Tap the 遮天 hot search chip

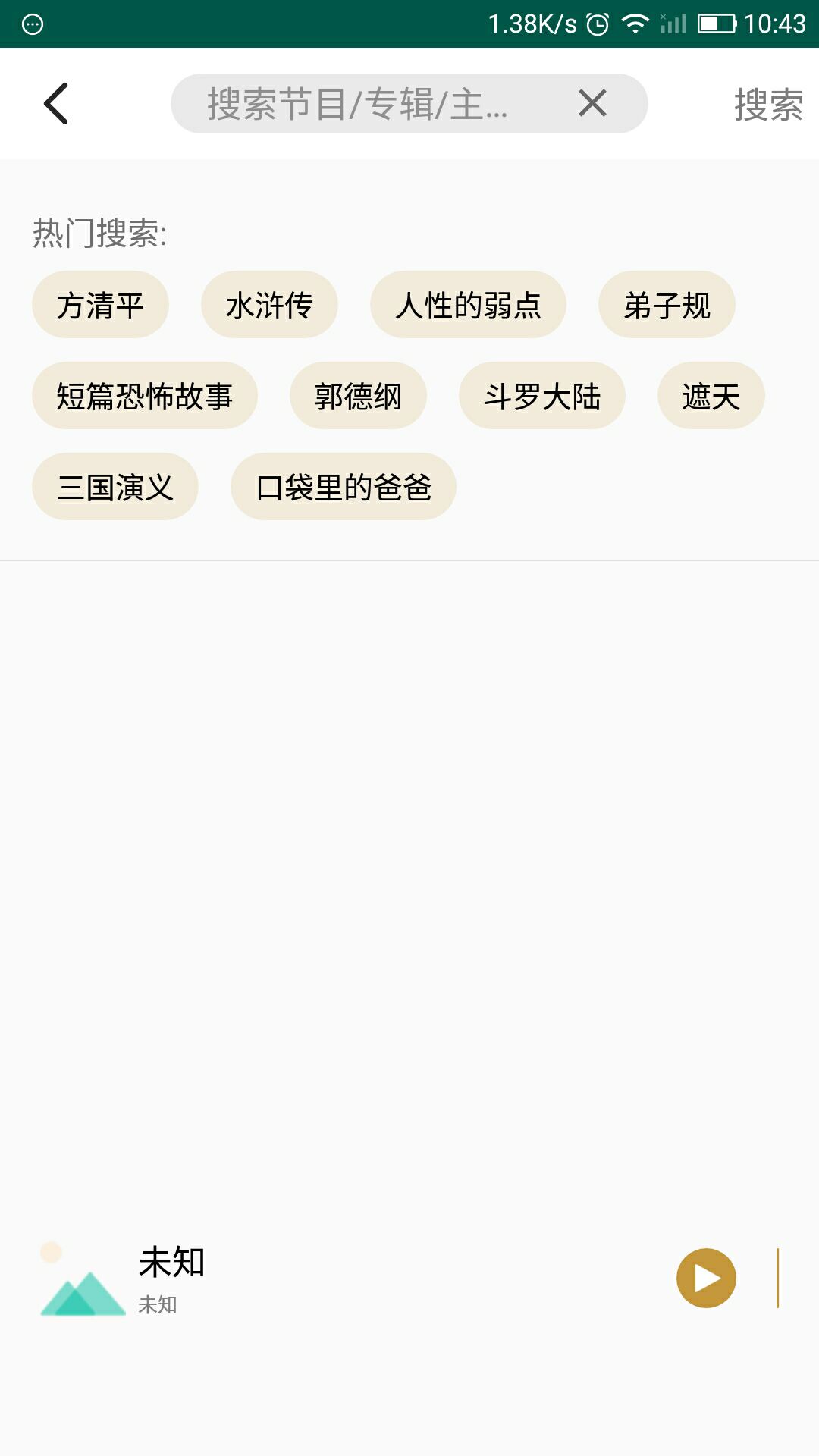[711, 396]
